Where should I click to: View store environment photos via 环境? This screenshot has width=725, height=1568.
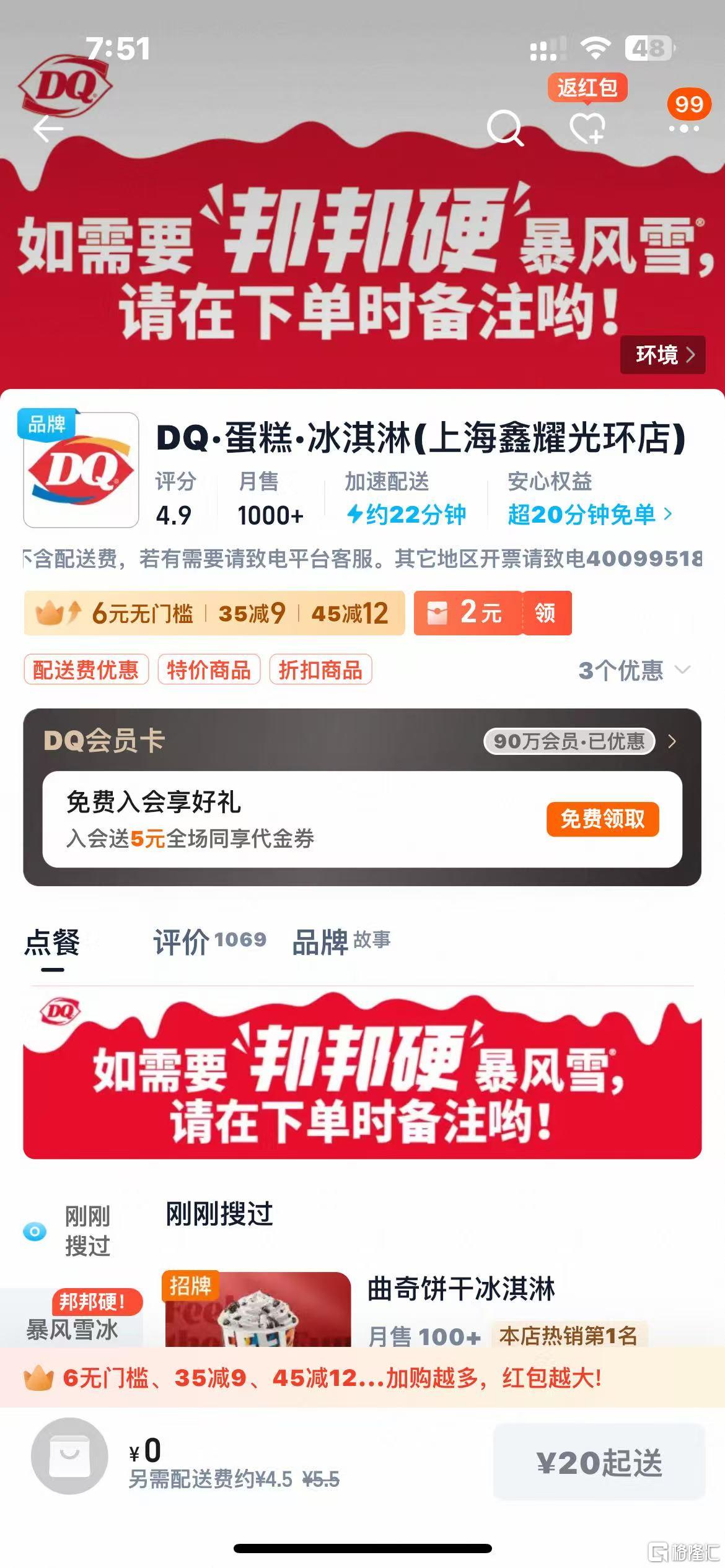click(x=662, y=355)
